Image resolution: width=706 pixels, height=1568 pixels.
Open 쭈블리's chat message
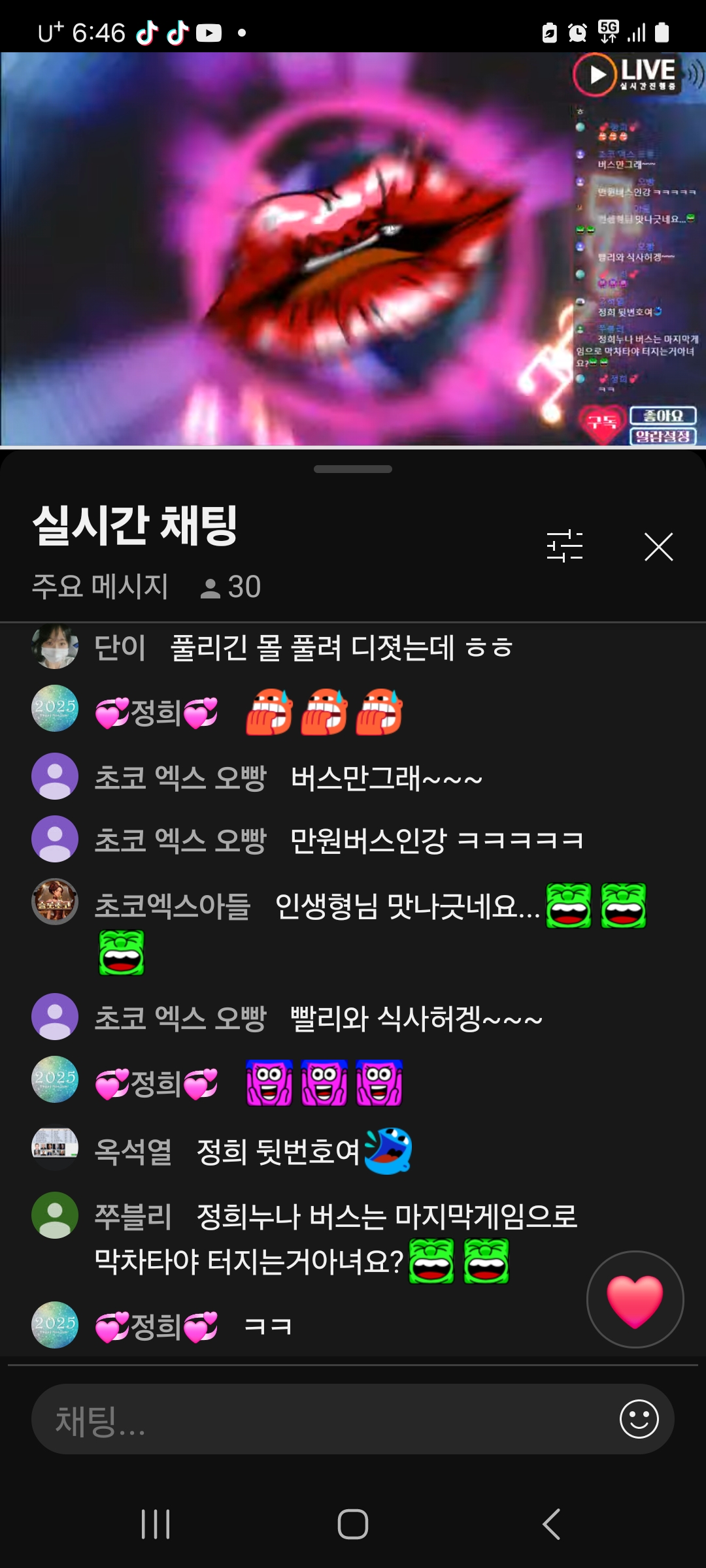(x=333, y=1238)
